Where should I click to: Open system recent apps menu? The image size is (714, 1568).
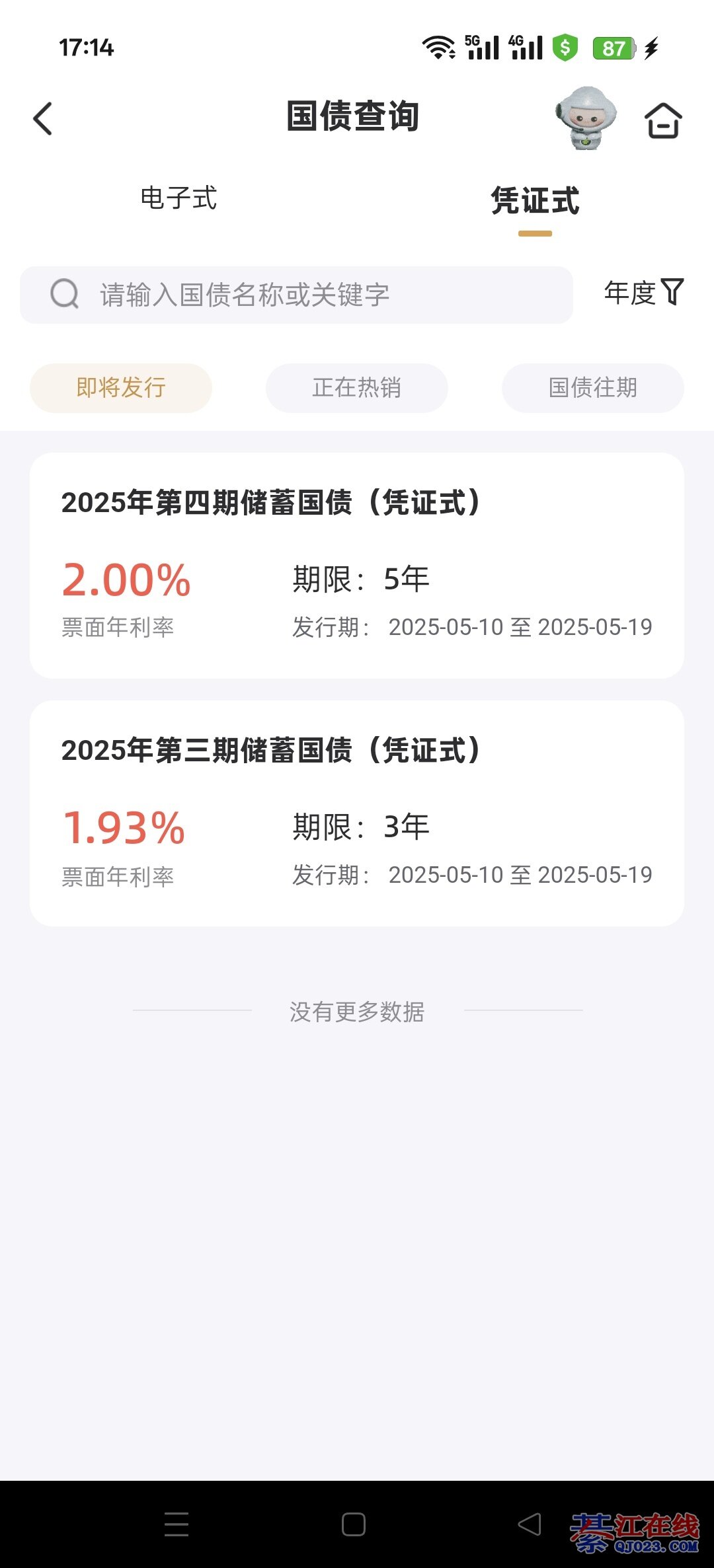[x=177, y=1524]
